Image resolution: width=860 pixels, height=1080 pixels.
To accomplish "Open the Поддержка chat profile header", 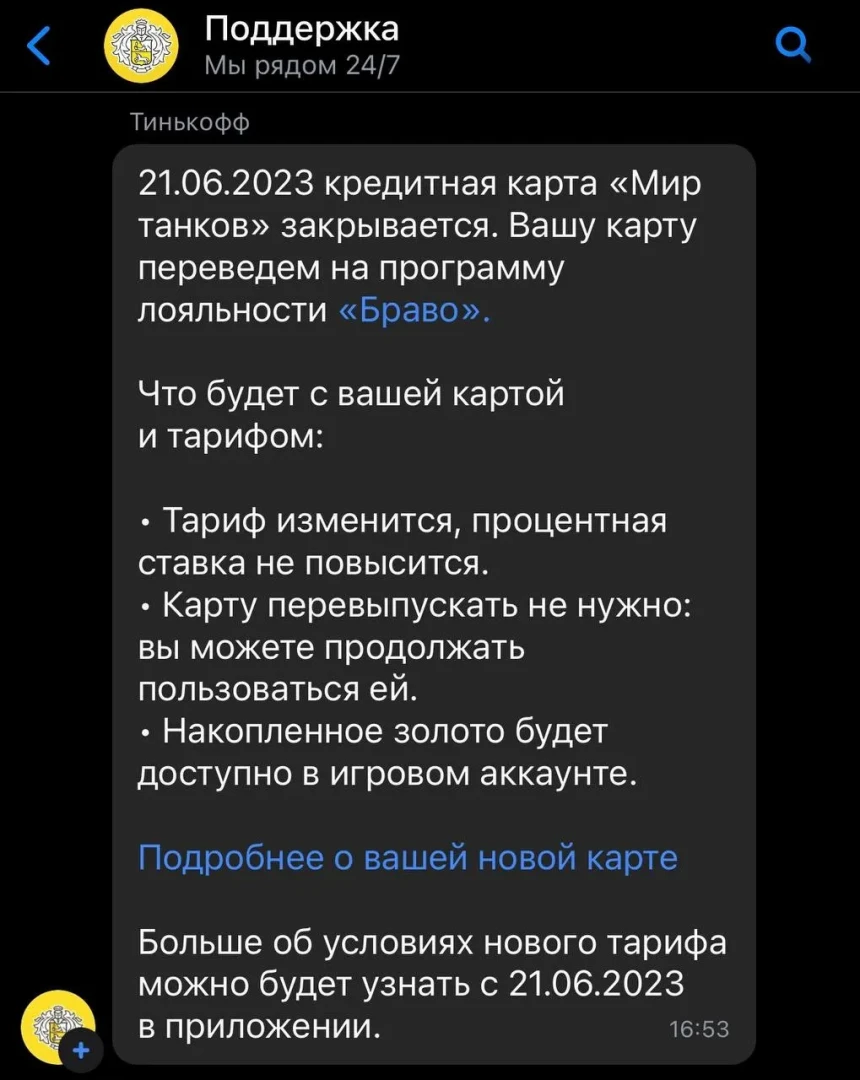I will (300, 45).
